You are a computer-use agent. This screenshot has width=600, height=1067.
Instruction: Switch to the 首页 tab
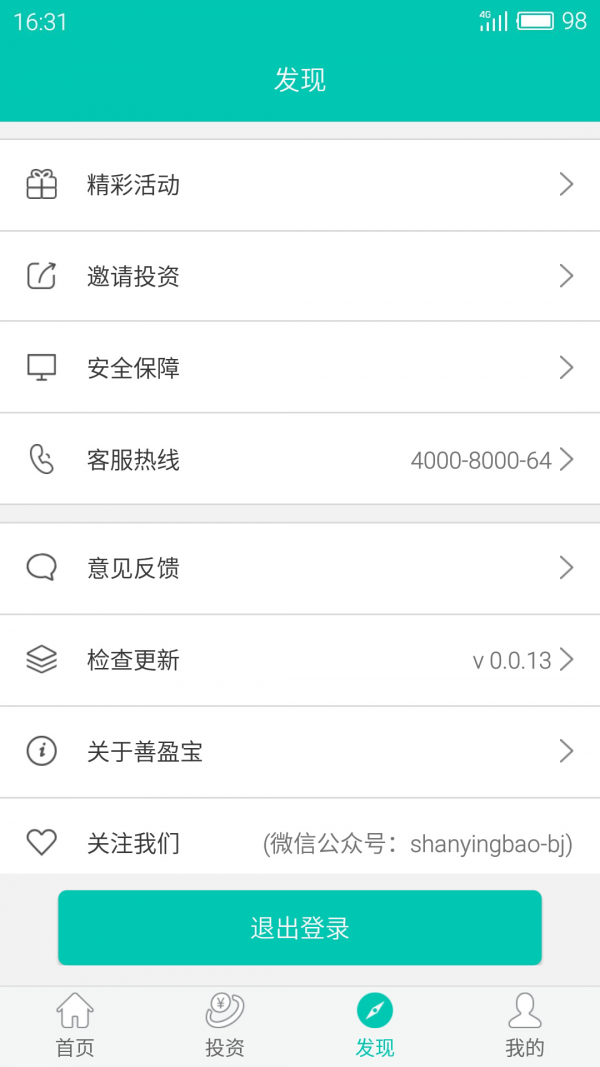pyautogui.click(x=75, y=1026)
